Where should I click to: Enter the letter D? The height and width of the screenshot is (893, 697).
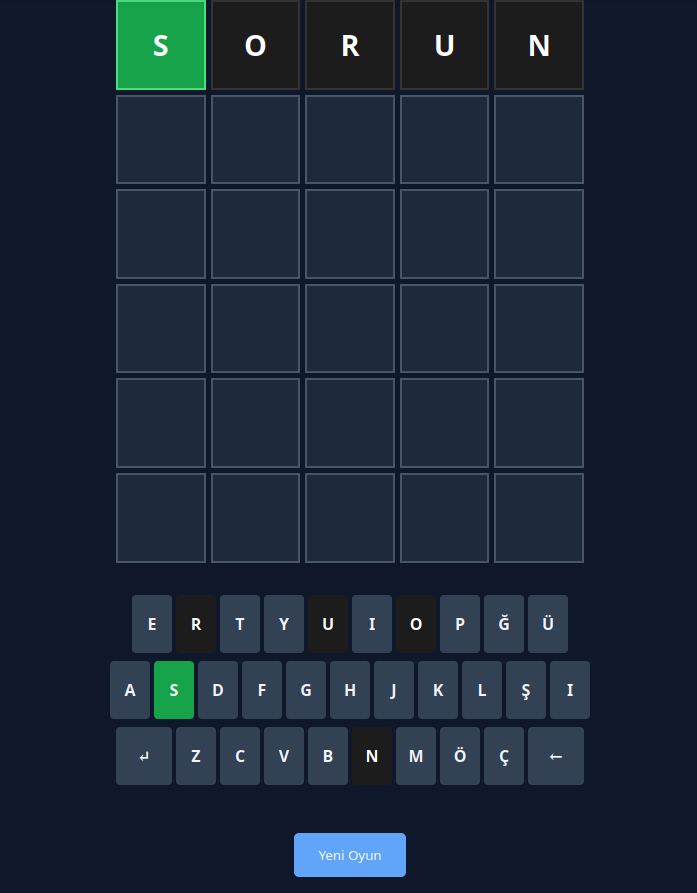[x=218, y=690]
